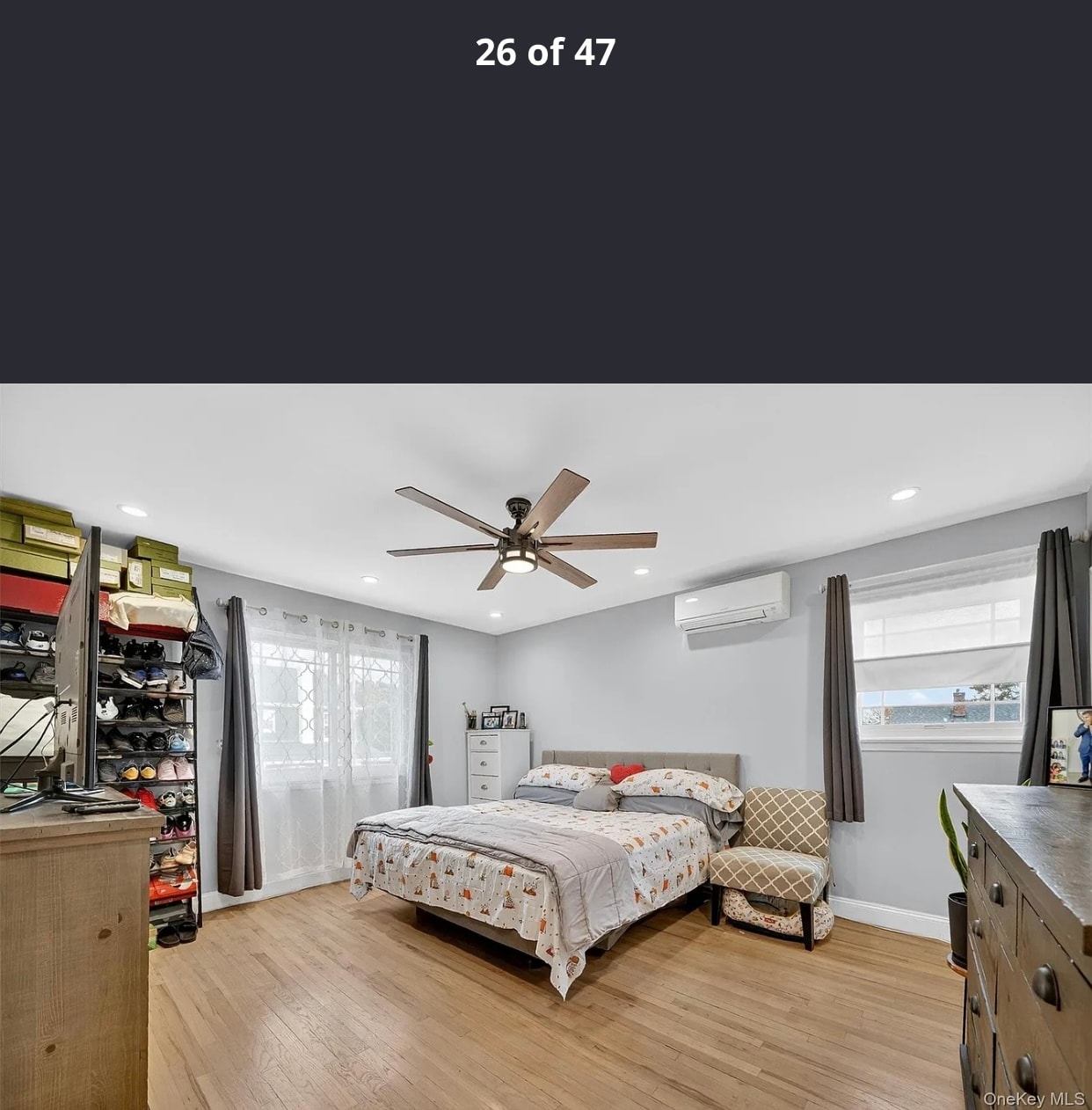
Task: Open the bedroom listing photo
Action: click(545, 746)
